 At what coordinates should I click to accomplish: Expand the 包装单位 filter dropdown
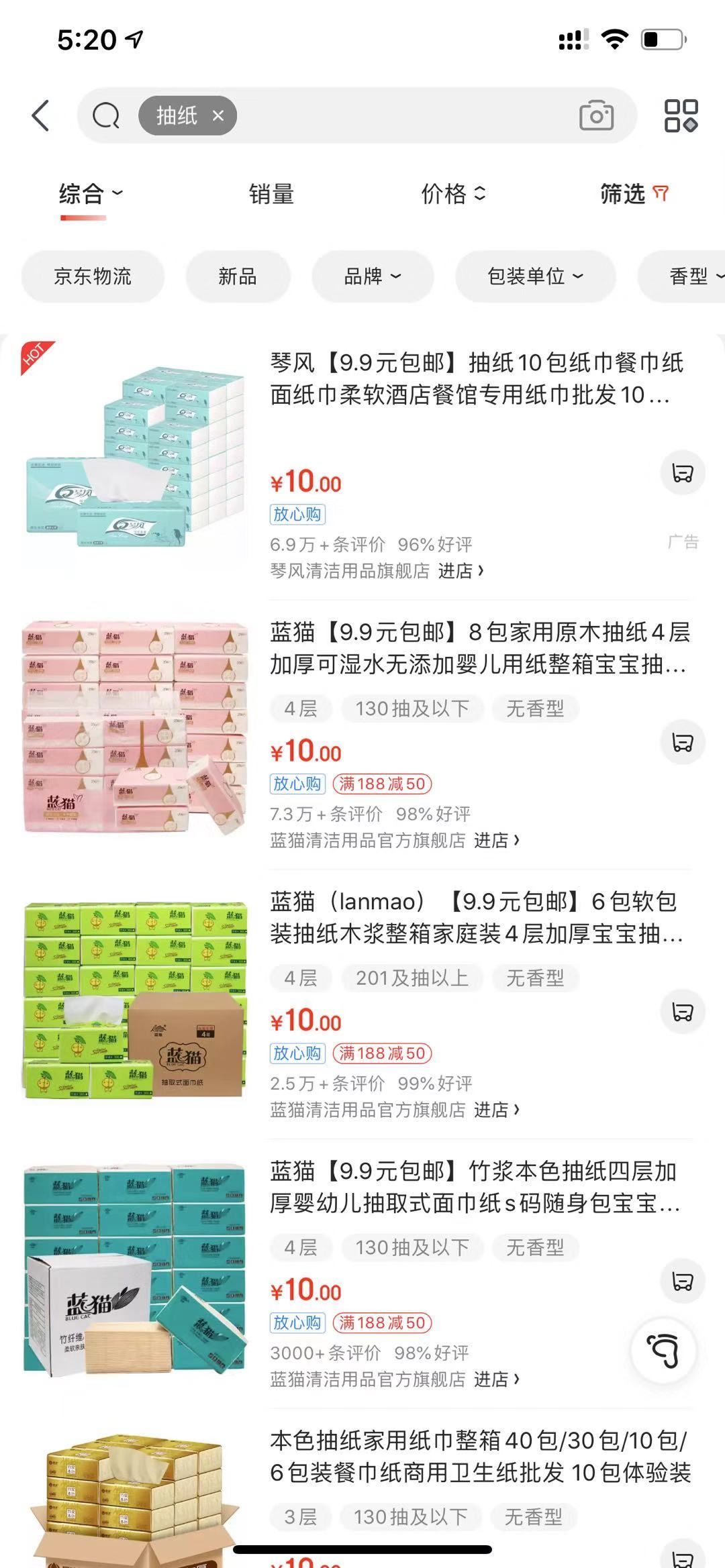click(x=535, y=276)
